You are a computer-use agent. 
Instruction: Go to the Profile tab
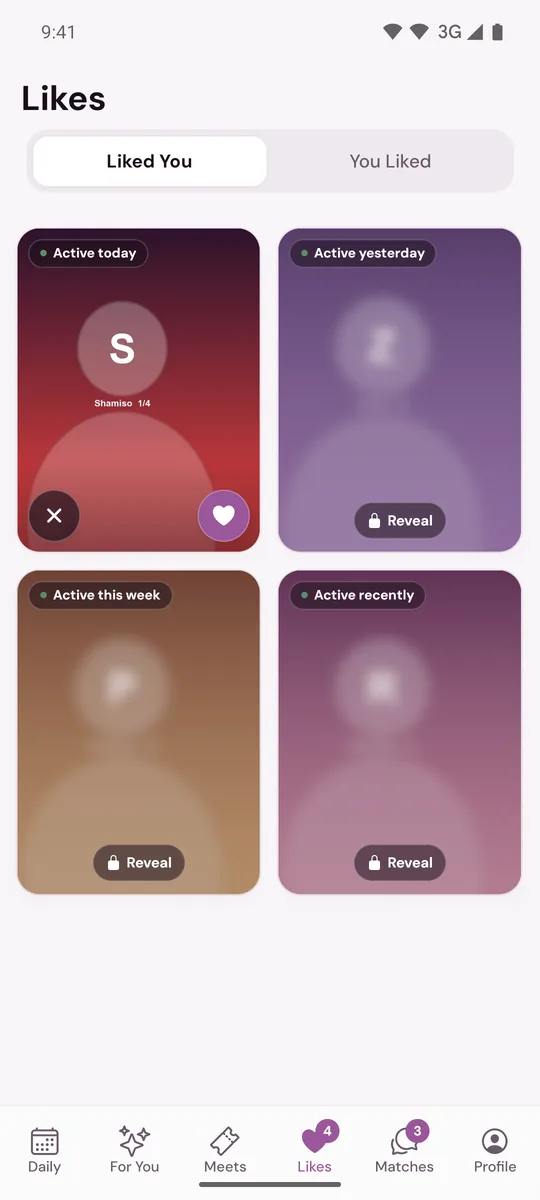[x=495, y=1150]
